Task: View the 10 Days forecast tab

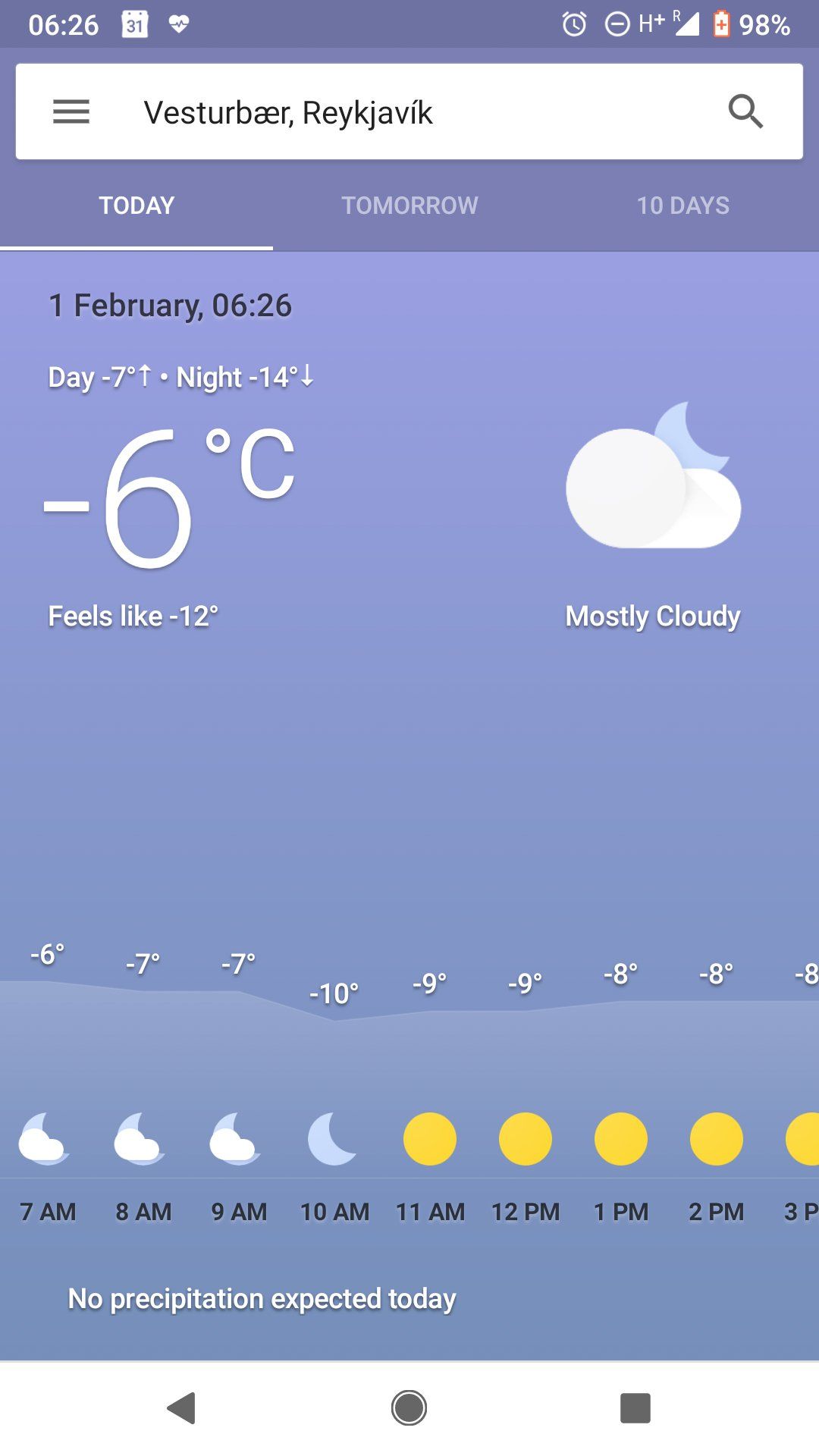Action: pos(682,206)
